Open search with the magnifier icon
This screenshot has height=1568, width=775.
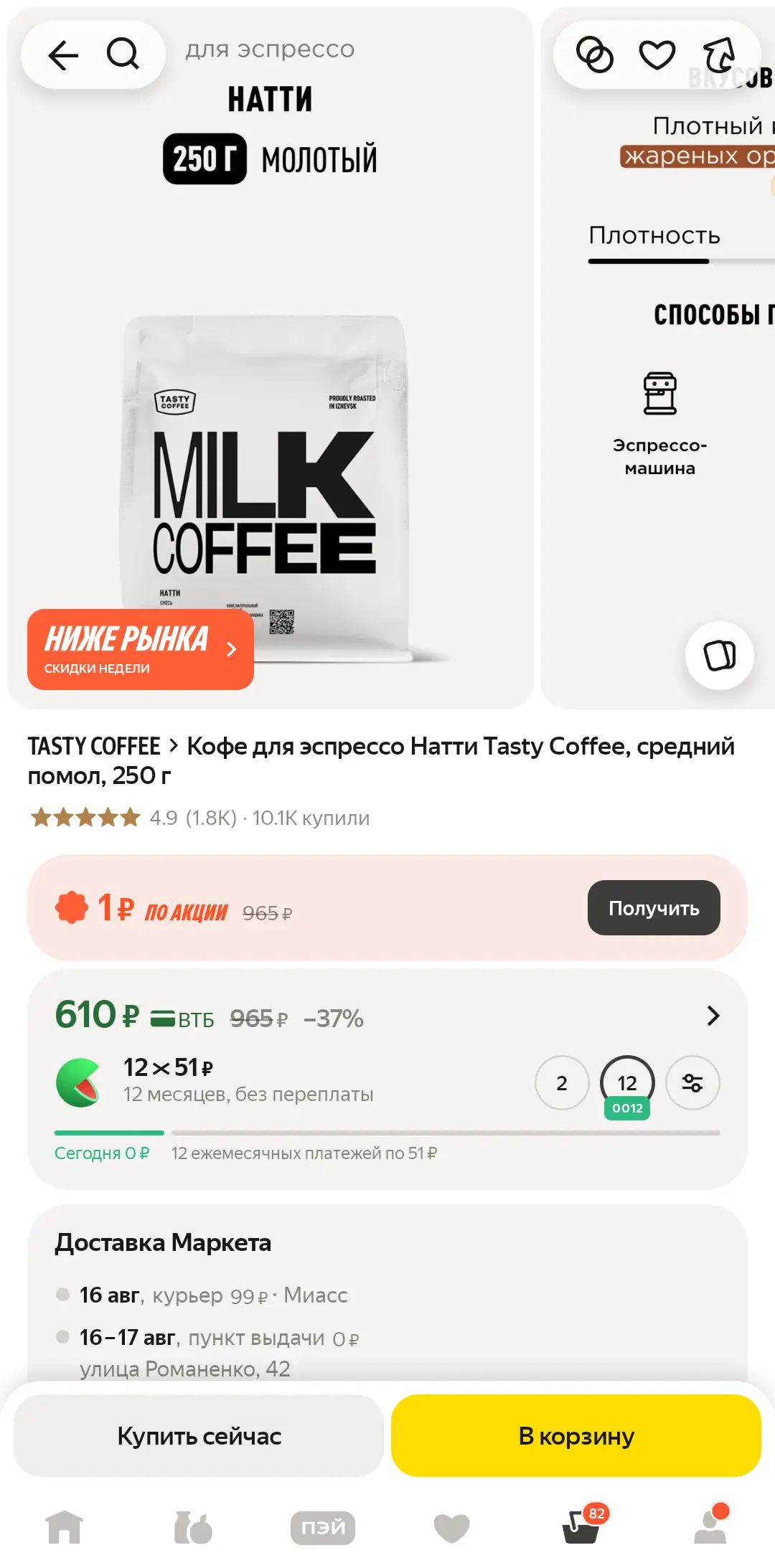coord(123,55)
